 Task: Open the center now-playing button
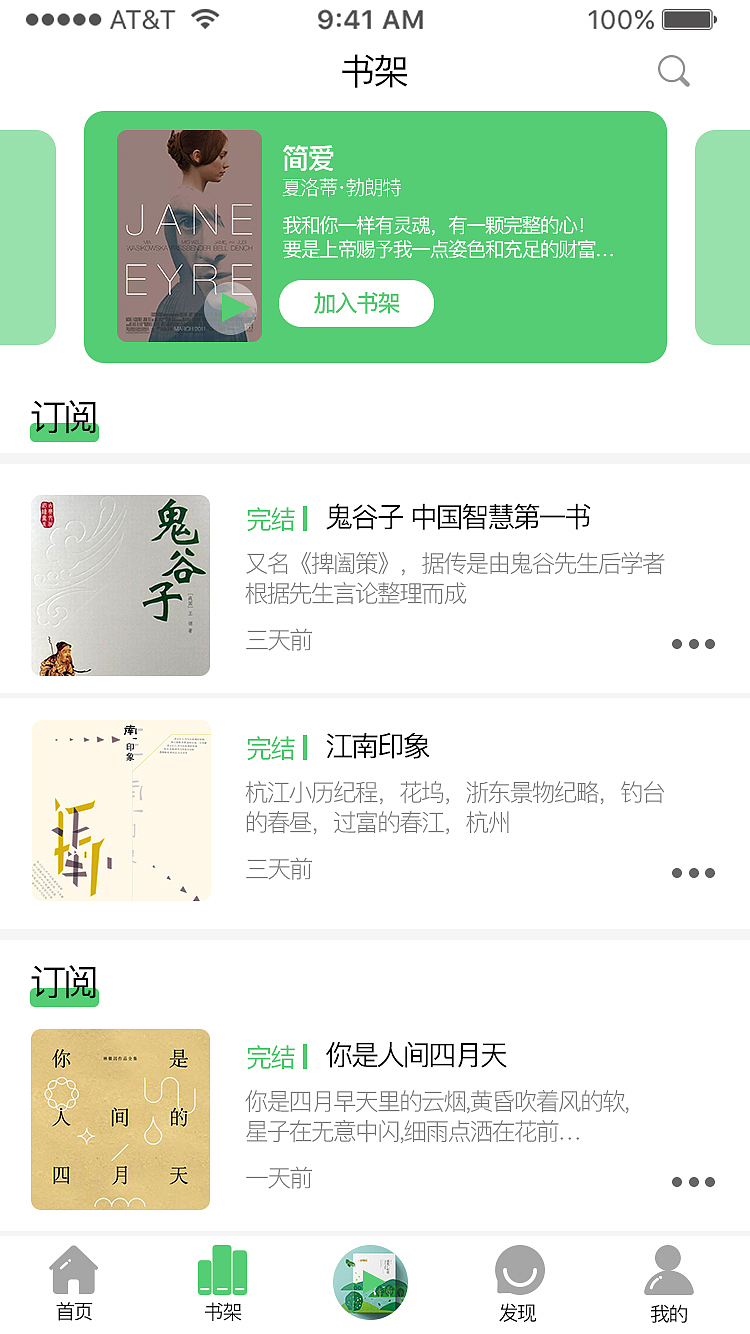click(x=370, y=1282)
